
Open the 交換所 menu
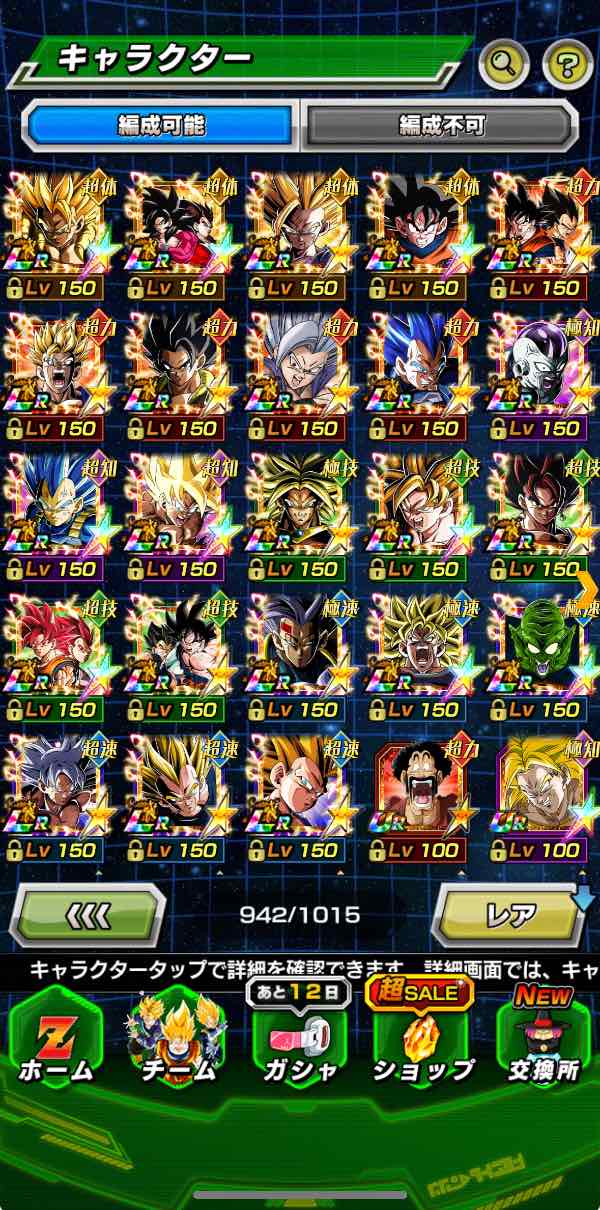tap(543, 1042)
